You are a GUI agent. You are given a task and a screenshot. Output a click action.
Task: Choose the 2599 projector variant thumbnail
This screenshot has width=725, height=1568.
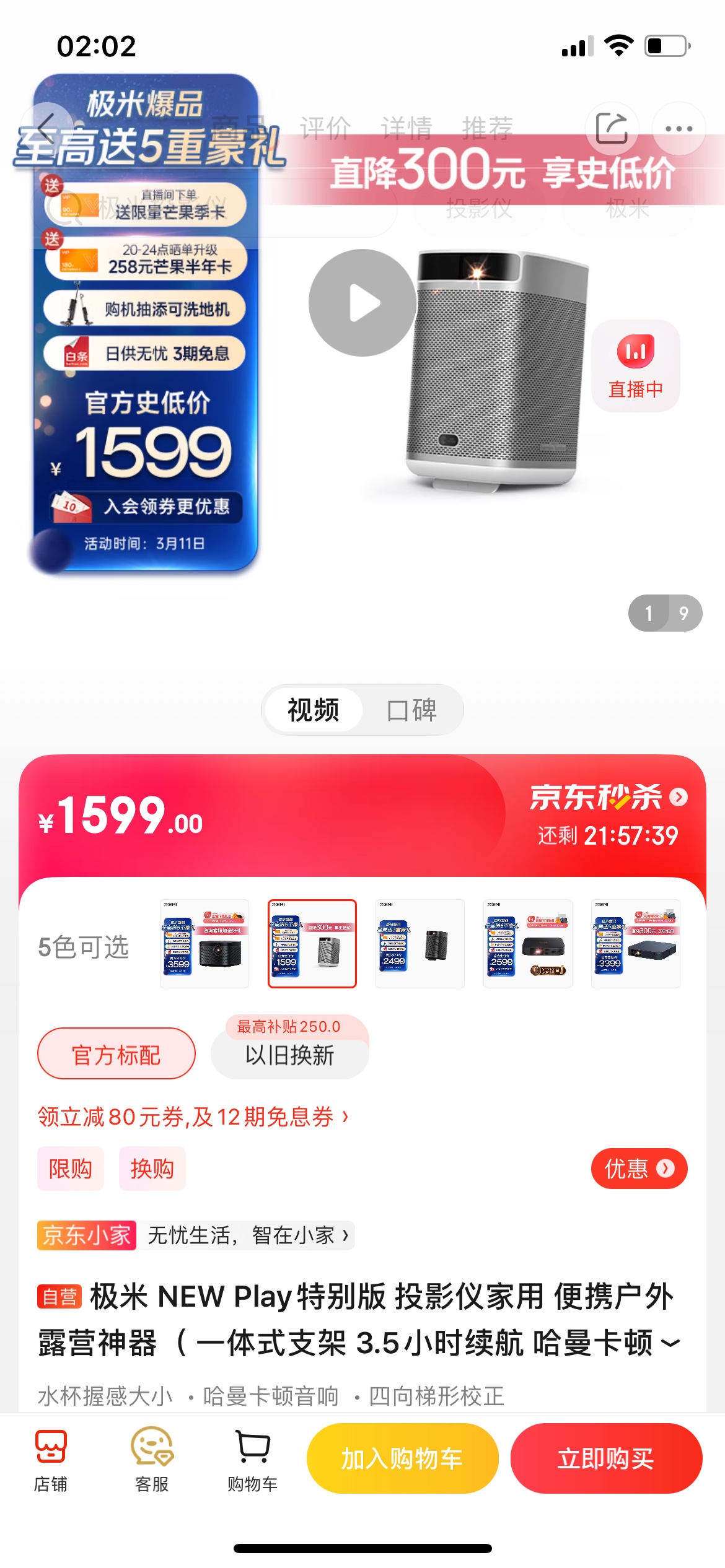(528, 943)
